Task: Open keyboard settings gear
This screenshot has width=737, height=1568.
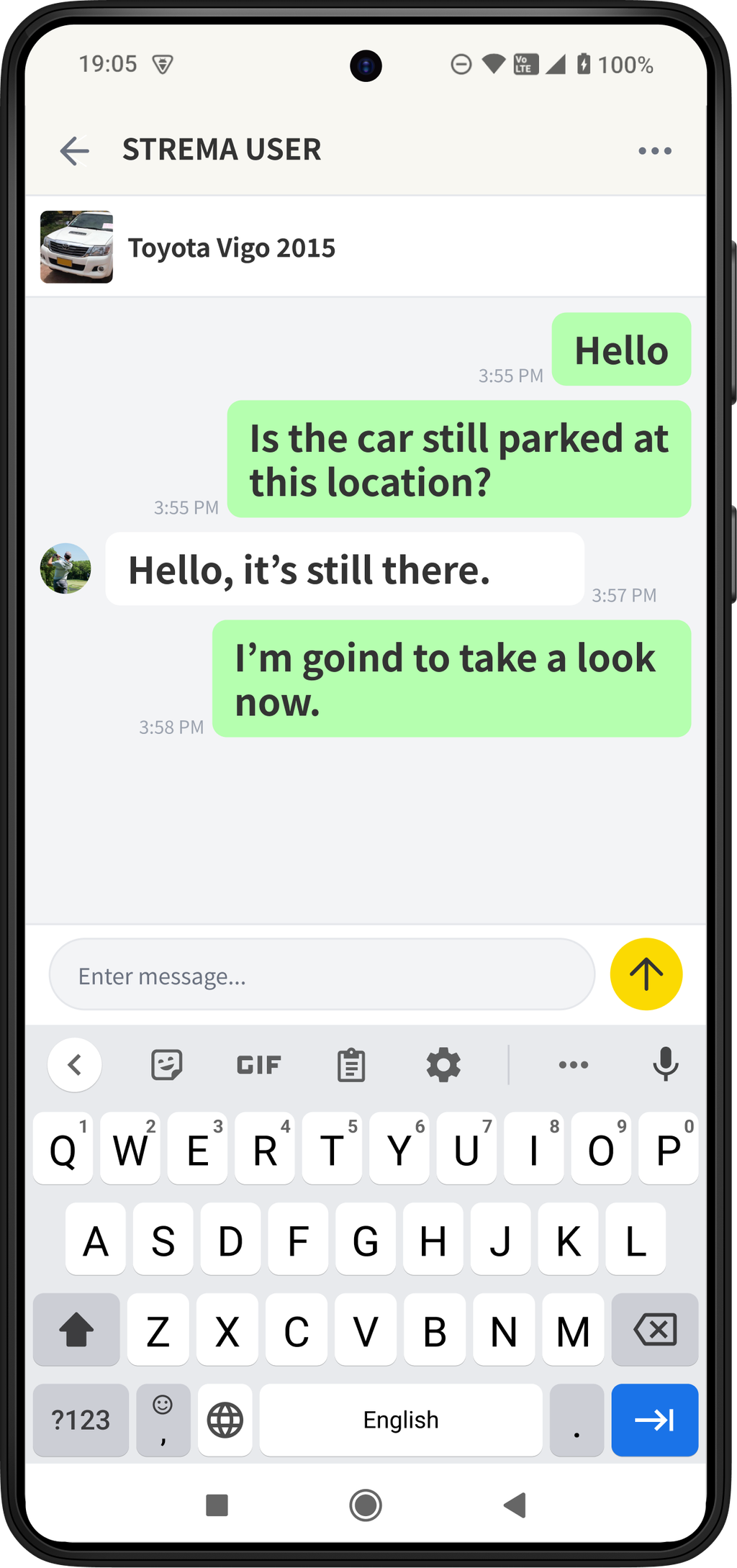Action: click(443, 1065)
